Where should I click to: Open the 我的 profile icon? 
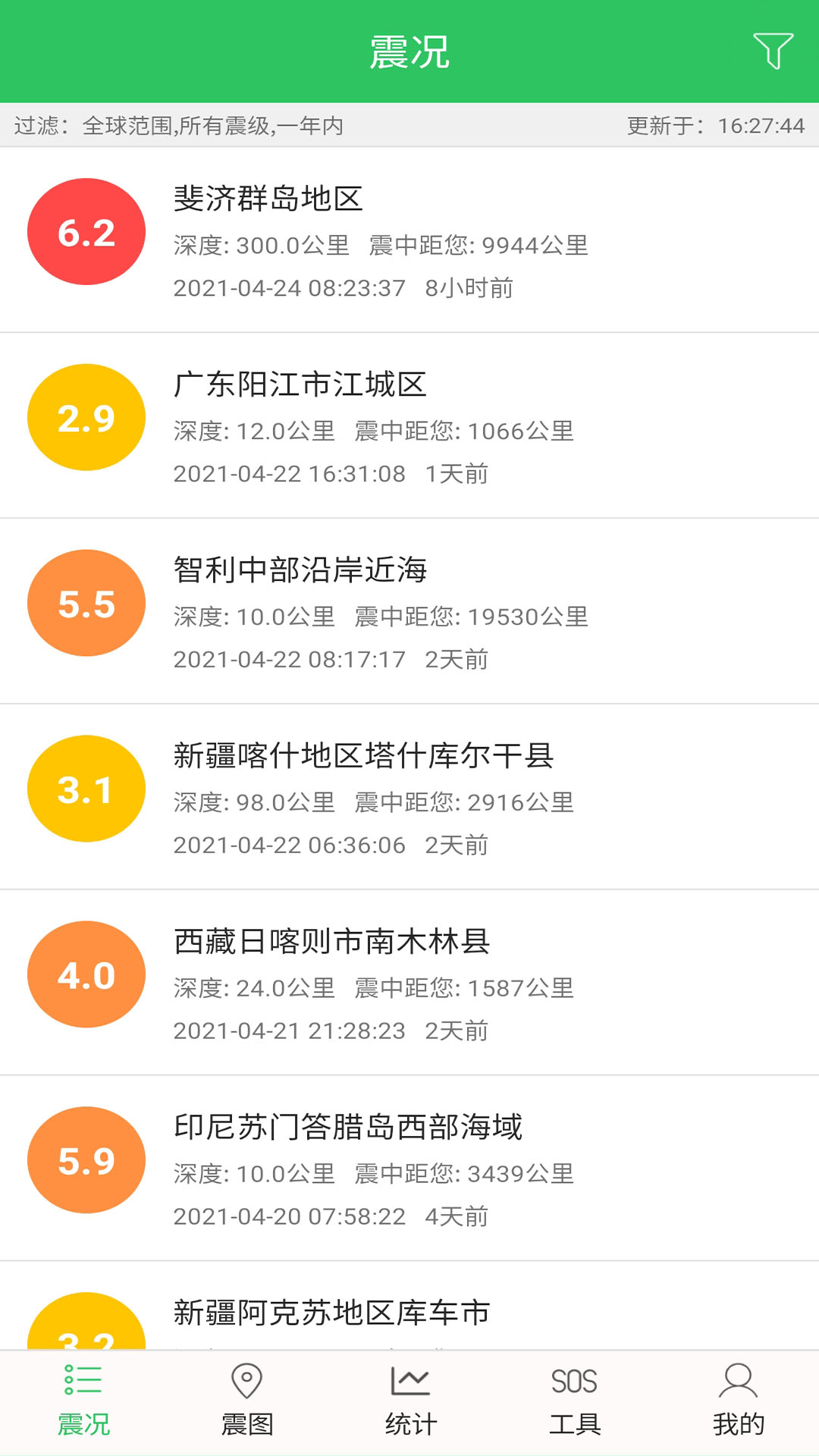click(736, 1399)
